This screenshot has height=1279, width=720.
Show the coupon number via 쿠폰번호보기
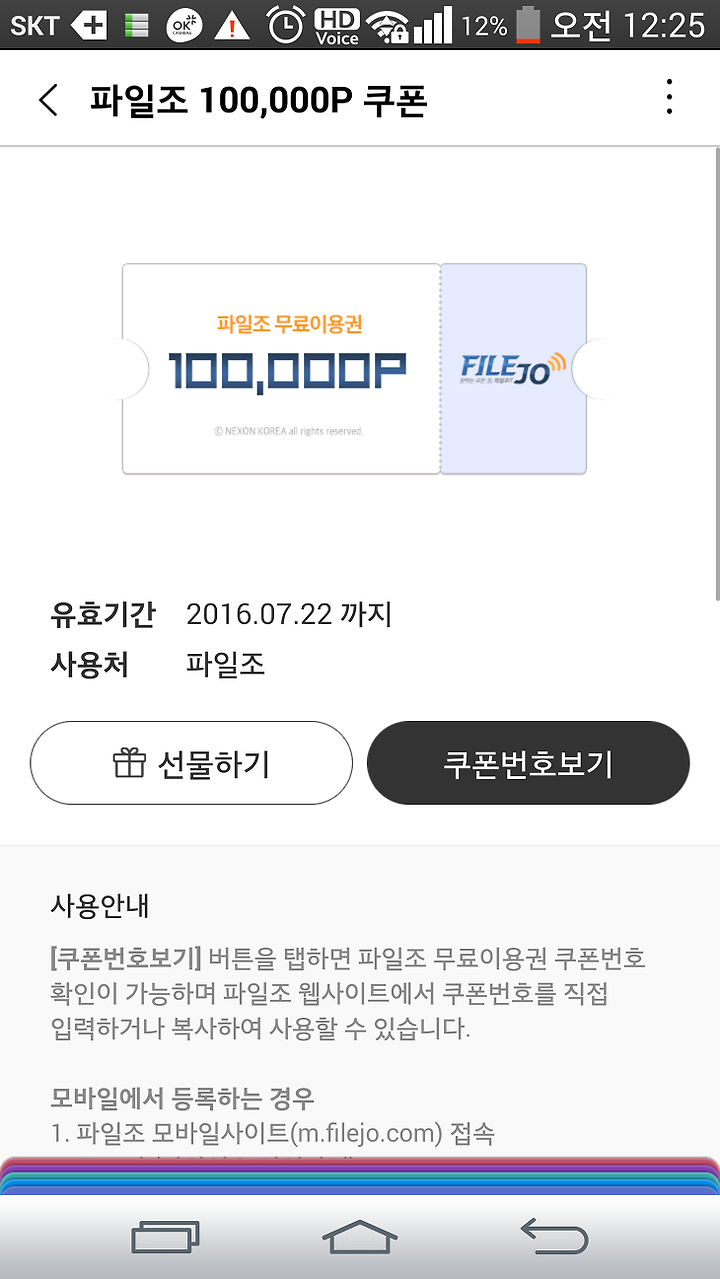[x=528, y=763]
